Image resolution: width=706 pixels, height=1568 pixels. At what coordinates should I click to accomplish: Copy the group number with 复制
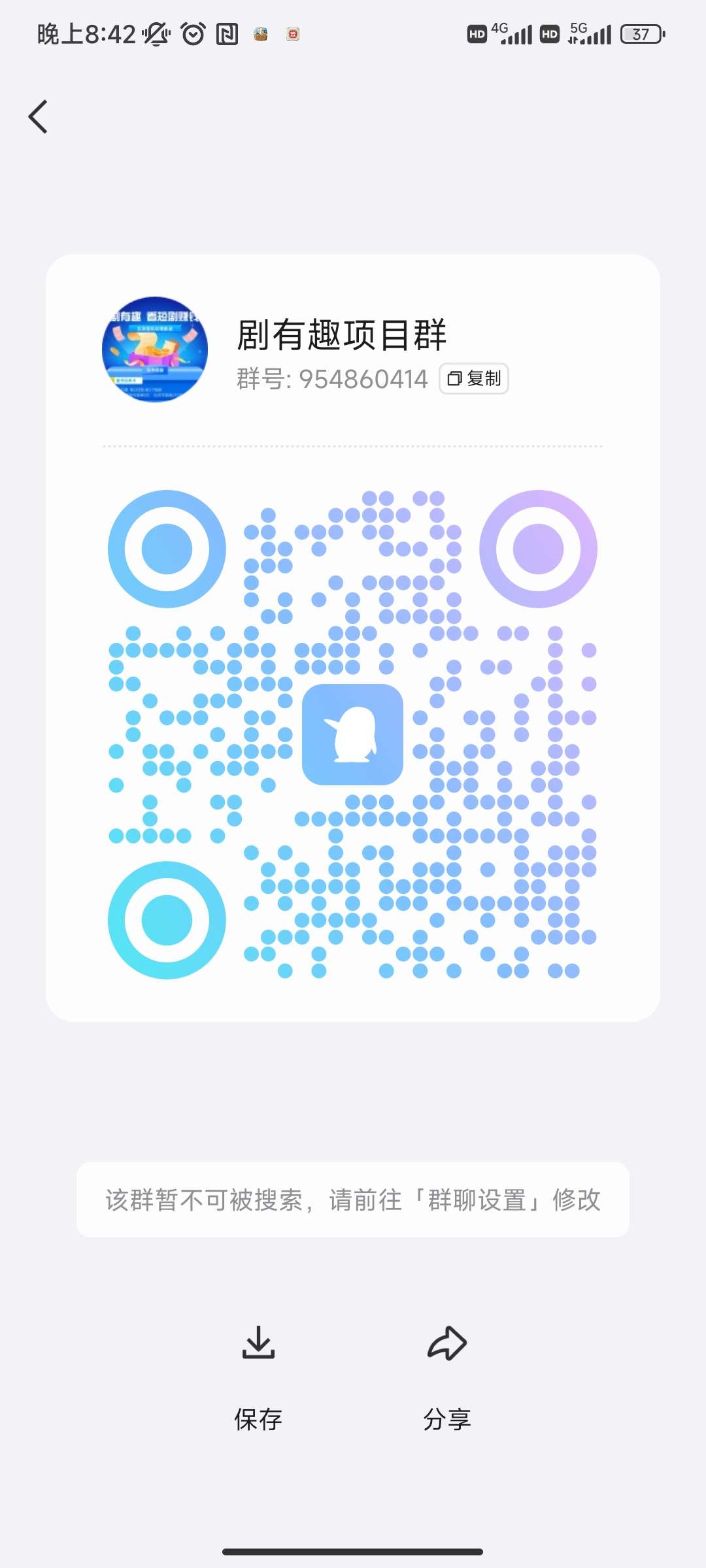(474, 378)
